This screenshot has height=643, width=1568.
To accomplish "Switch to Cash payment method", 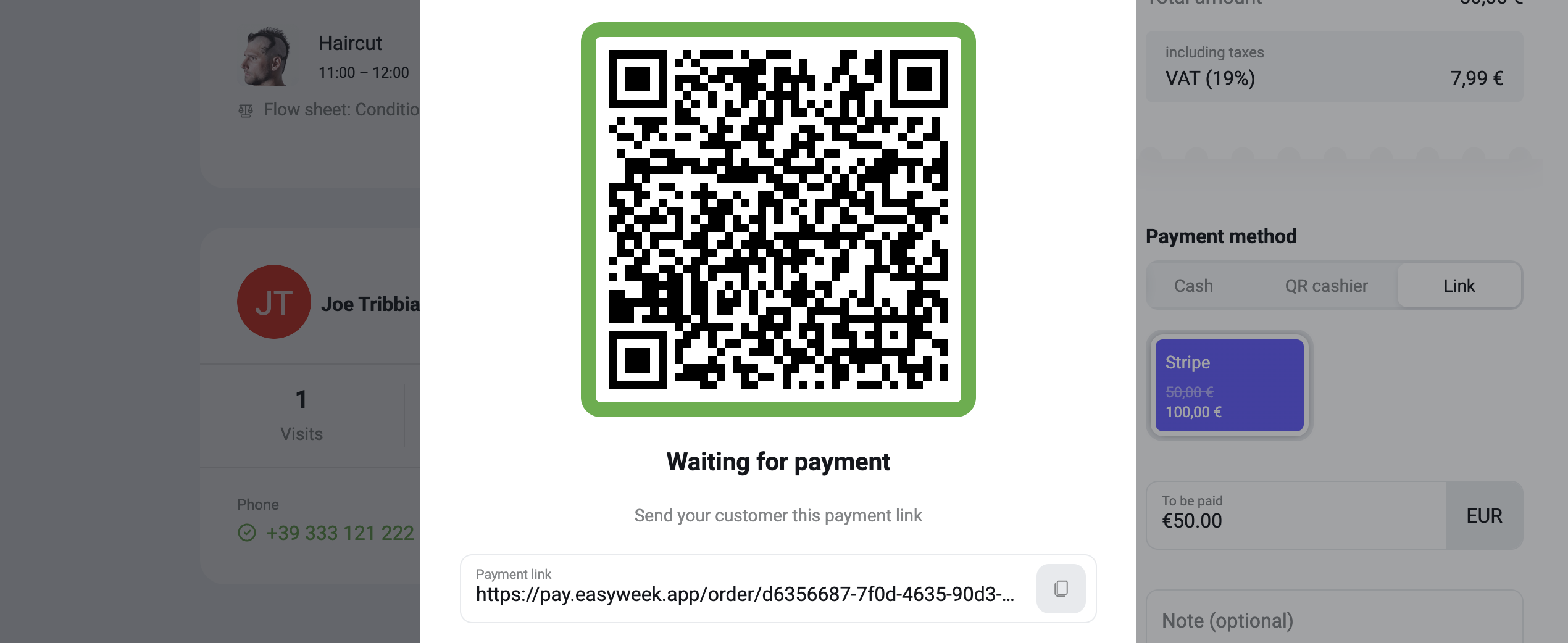I will pos(1193,286).
